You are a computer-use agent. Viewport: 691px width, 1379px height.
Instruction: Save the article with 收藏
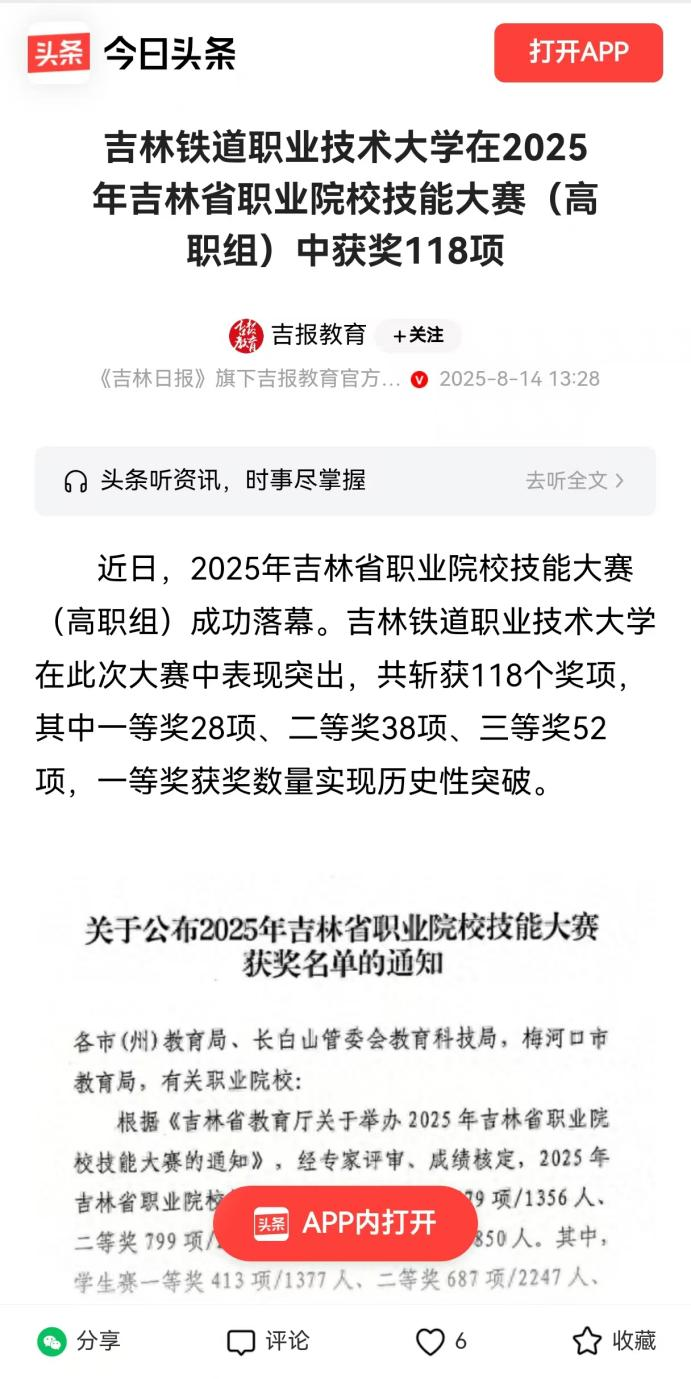point(614,1341)
